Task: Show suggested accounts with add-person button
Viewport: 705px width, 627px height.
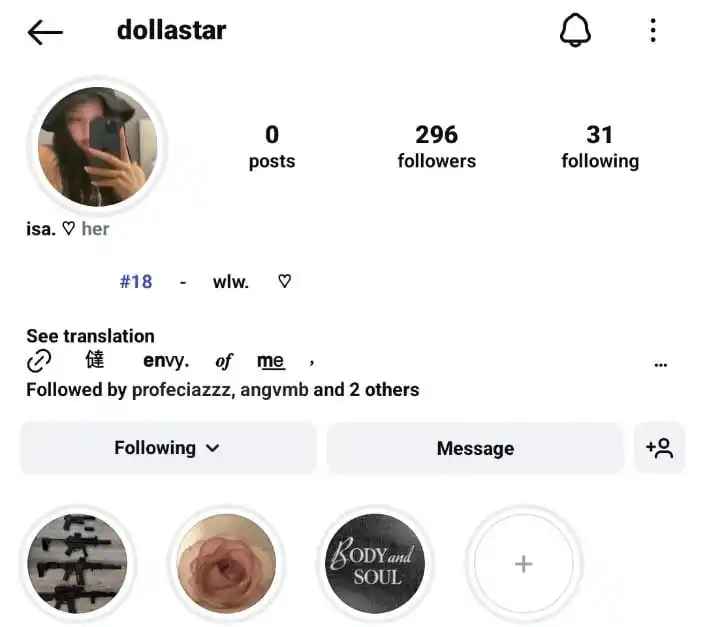Action: coord(659,448)
